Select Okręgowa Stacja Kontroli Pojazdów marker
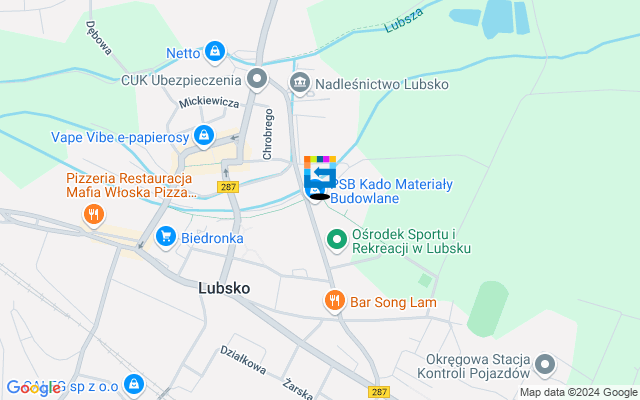 pos(545,364)
